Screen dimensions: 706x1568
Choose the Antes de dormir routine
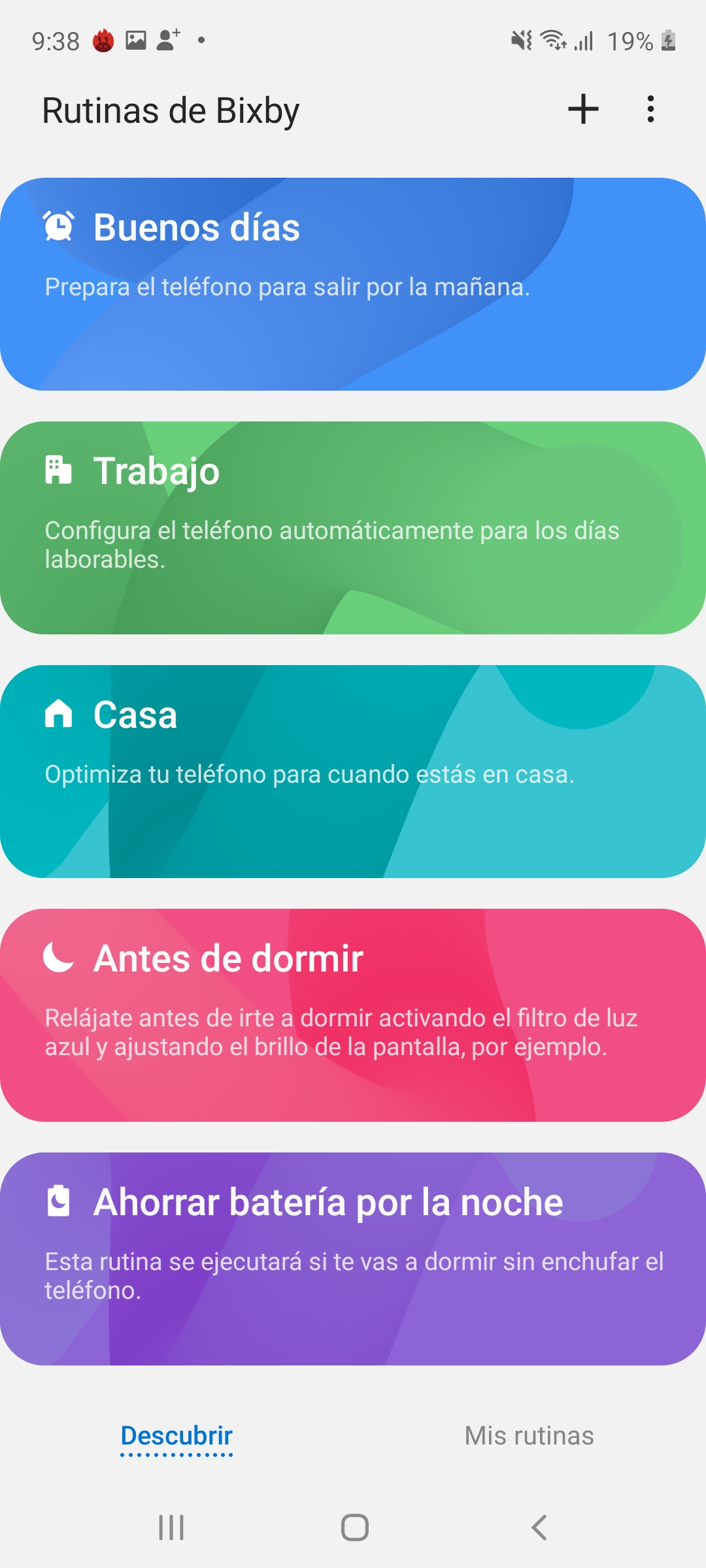(x=353, y=1015)
